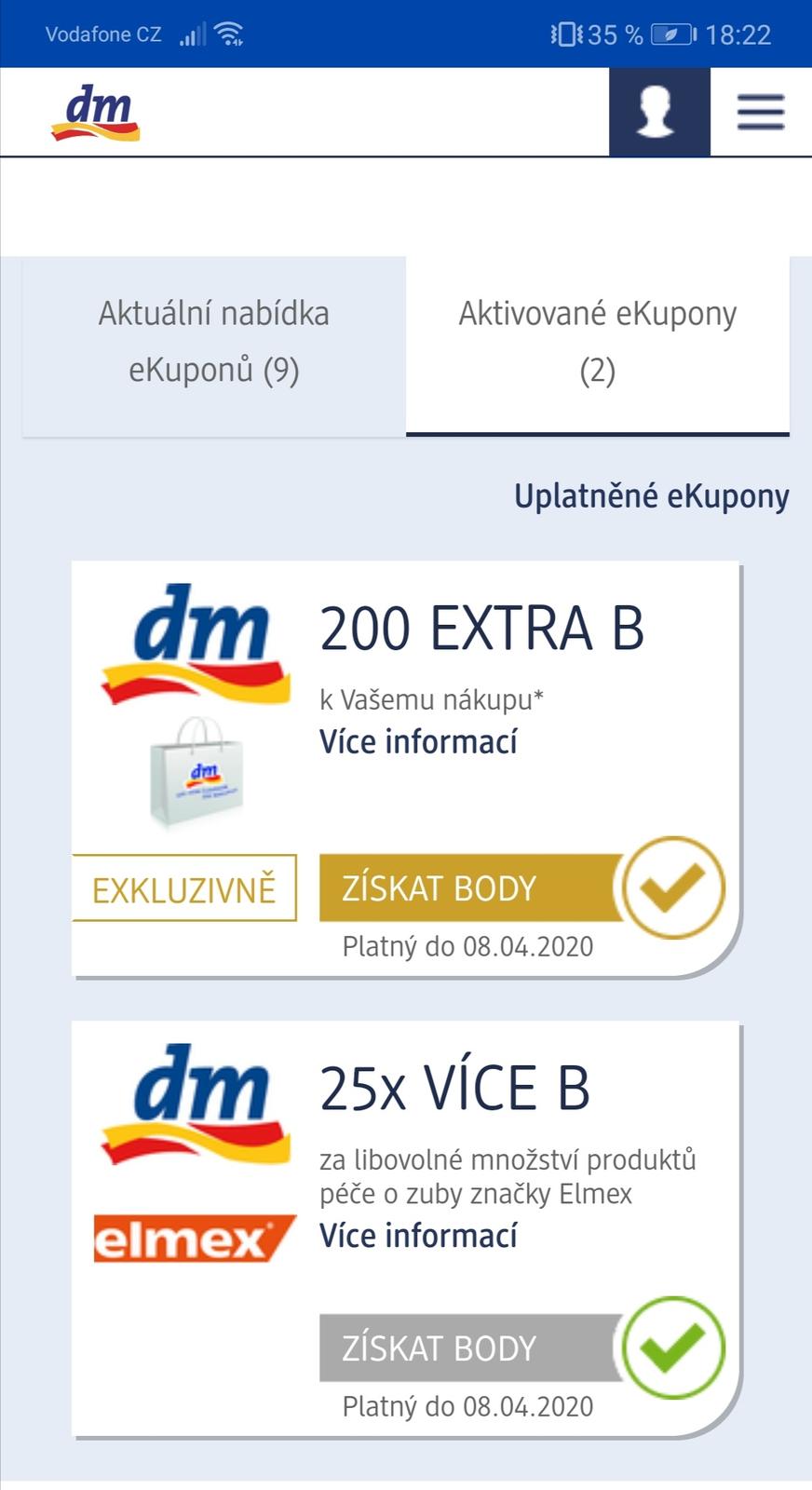The width and height of the screenshot is (812, 1490).
Task: Open the Uplatněné eKupony link
Action: (651, 496)
